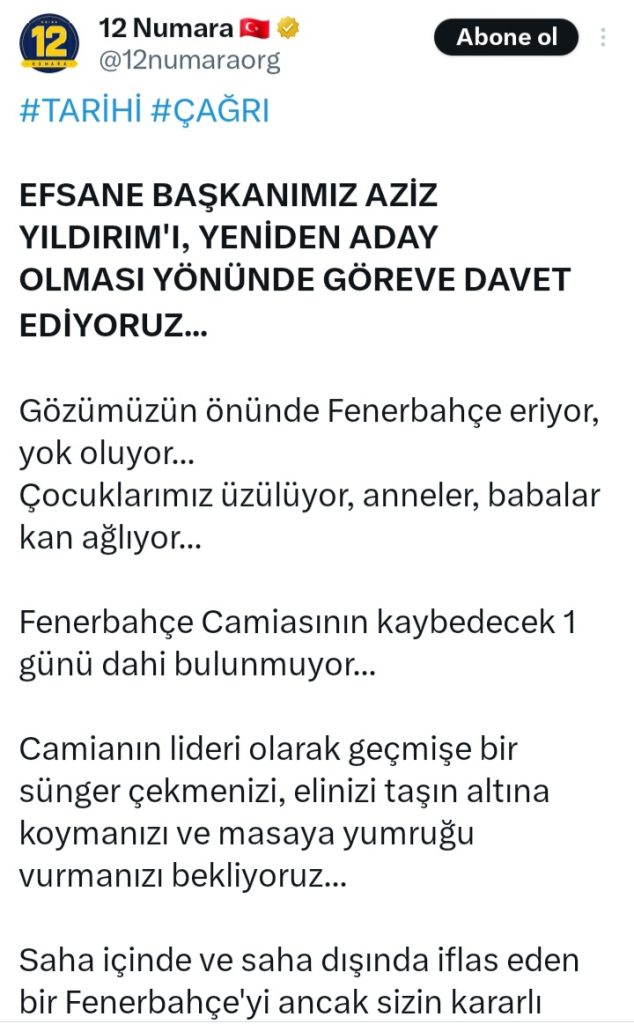The image size is (634, 1024).
Task: Open the 12 Numara profile avatar
Action: pyautogui.click(x=50, y=43)
